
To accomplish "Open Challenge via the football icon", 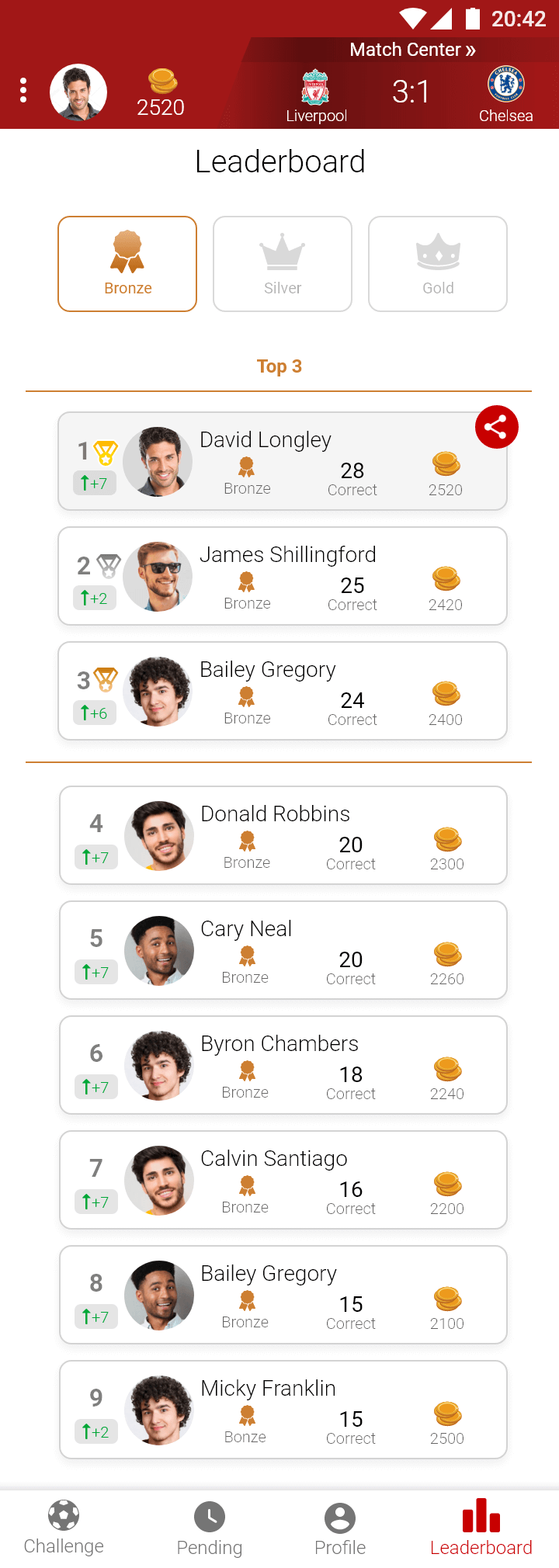I will coord(64,1514).
